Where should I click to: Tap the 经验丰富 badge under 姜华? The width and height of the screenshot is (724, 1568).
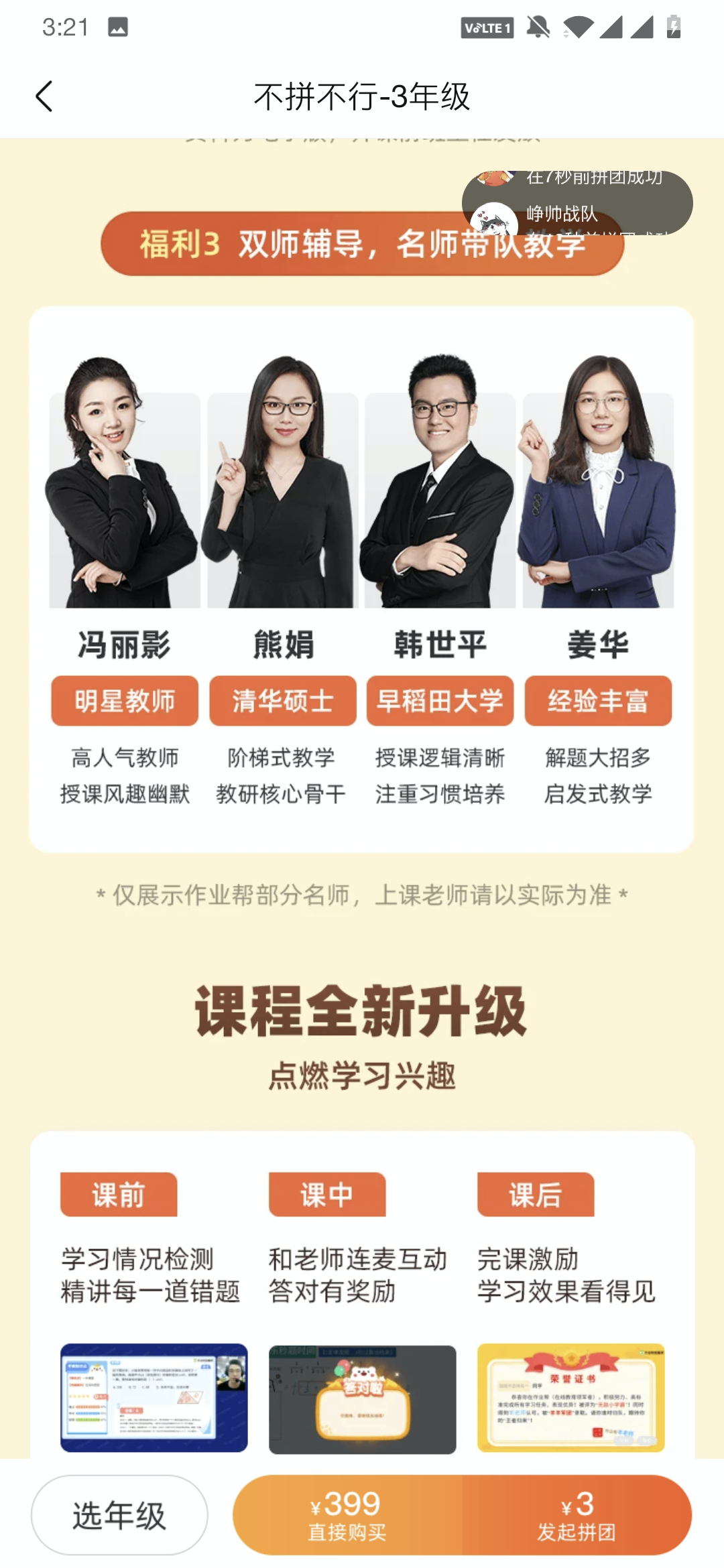597,700
